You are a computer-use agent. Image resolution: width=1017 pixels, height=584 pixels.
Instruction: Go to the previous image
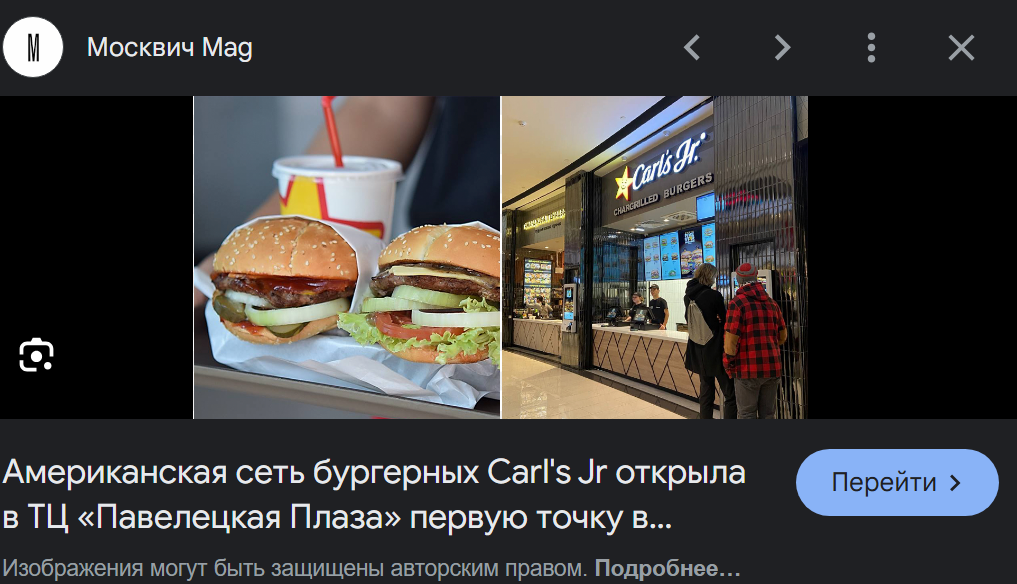(x=692, y=47)
